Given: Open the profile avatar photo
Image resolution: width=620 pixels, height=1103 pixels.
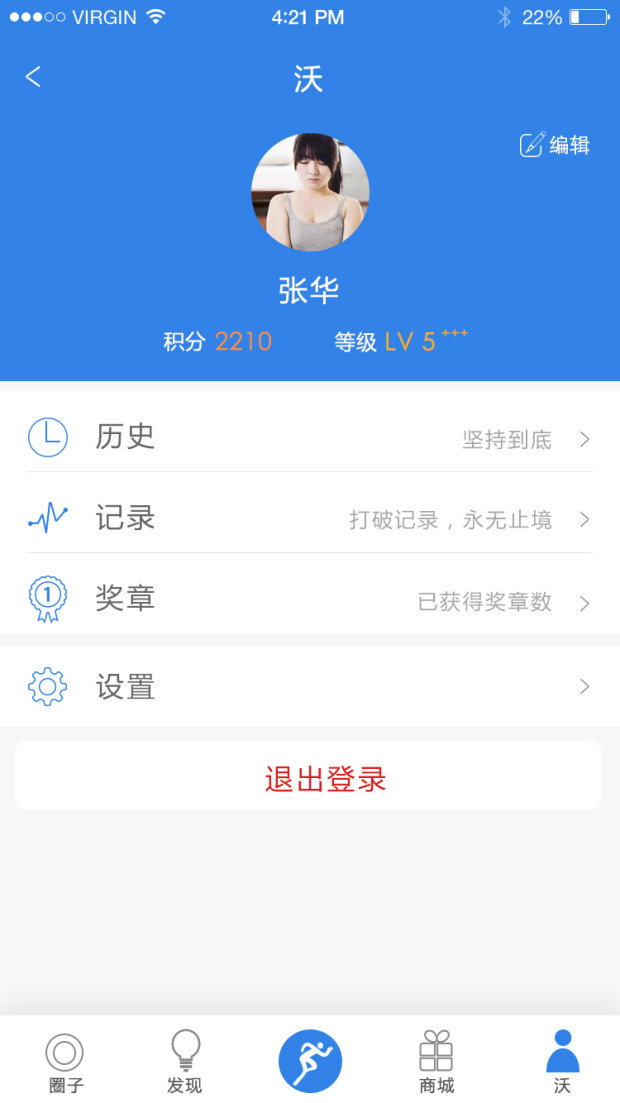Looking at the screenshot, I should pos(310,192).
